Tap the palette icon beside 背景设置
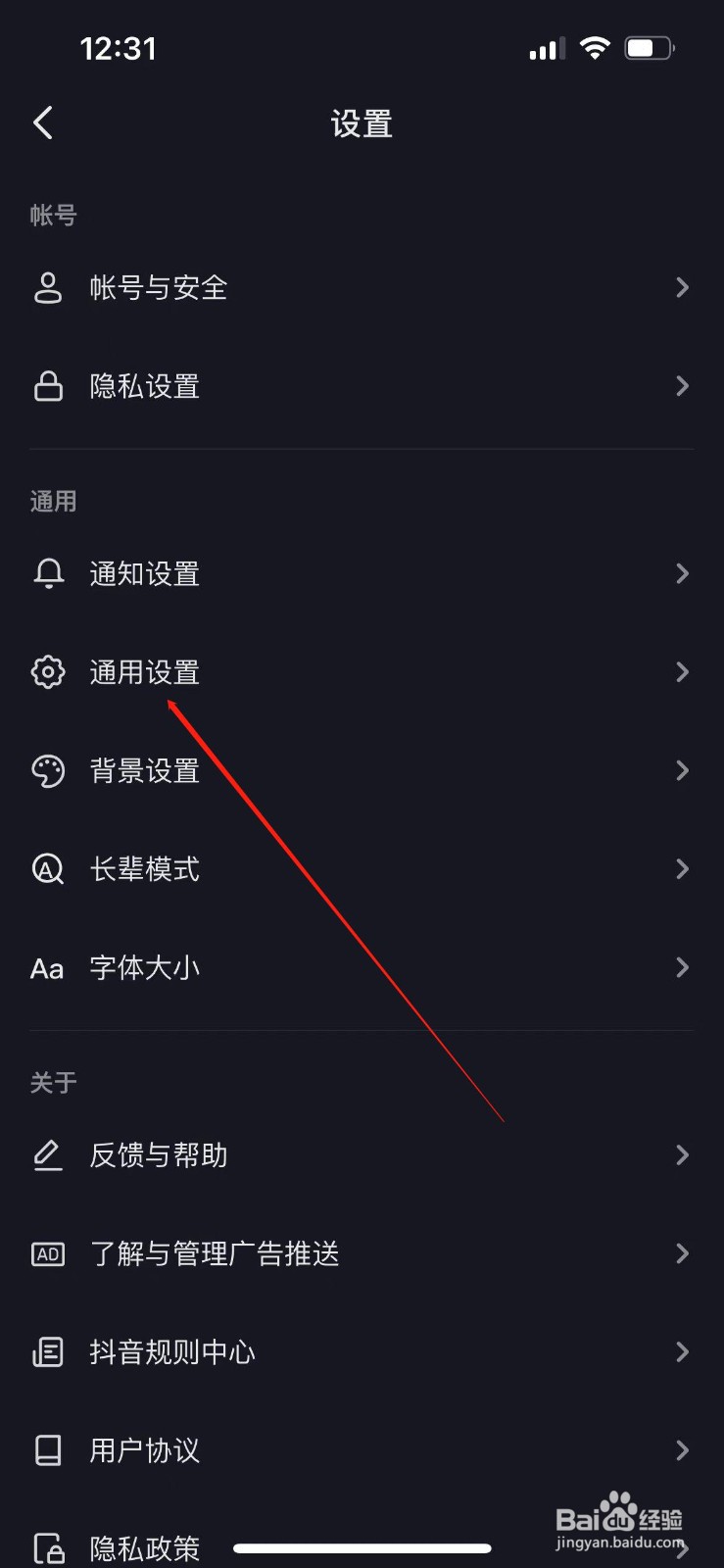Viewport: 724px width, 1568px height. click(48, 770)
